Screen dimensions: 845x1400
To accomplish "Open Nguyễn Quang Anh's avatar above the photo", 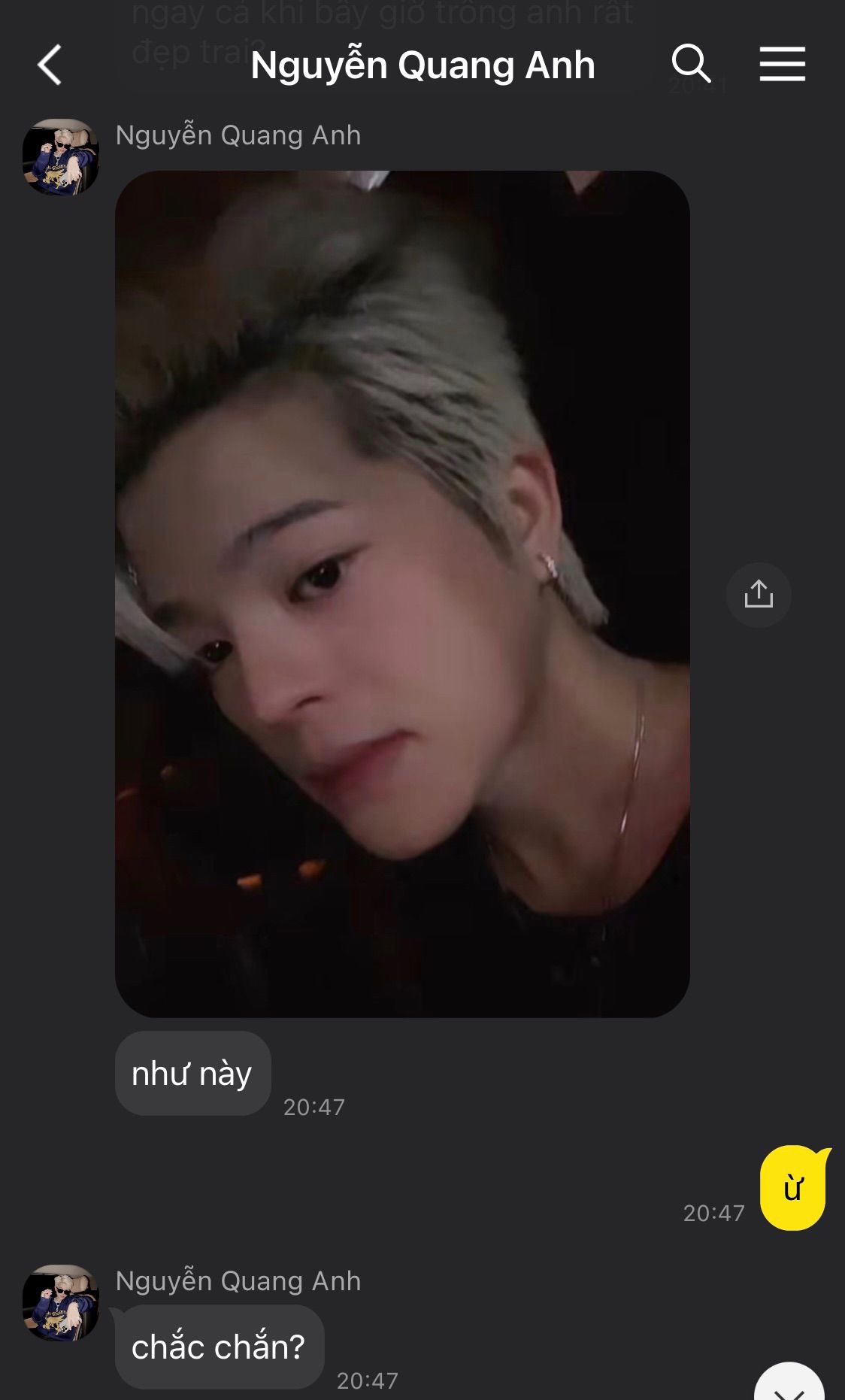I will [x=61, y=157].
